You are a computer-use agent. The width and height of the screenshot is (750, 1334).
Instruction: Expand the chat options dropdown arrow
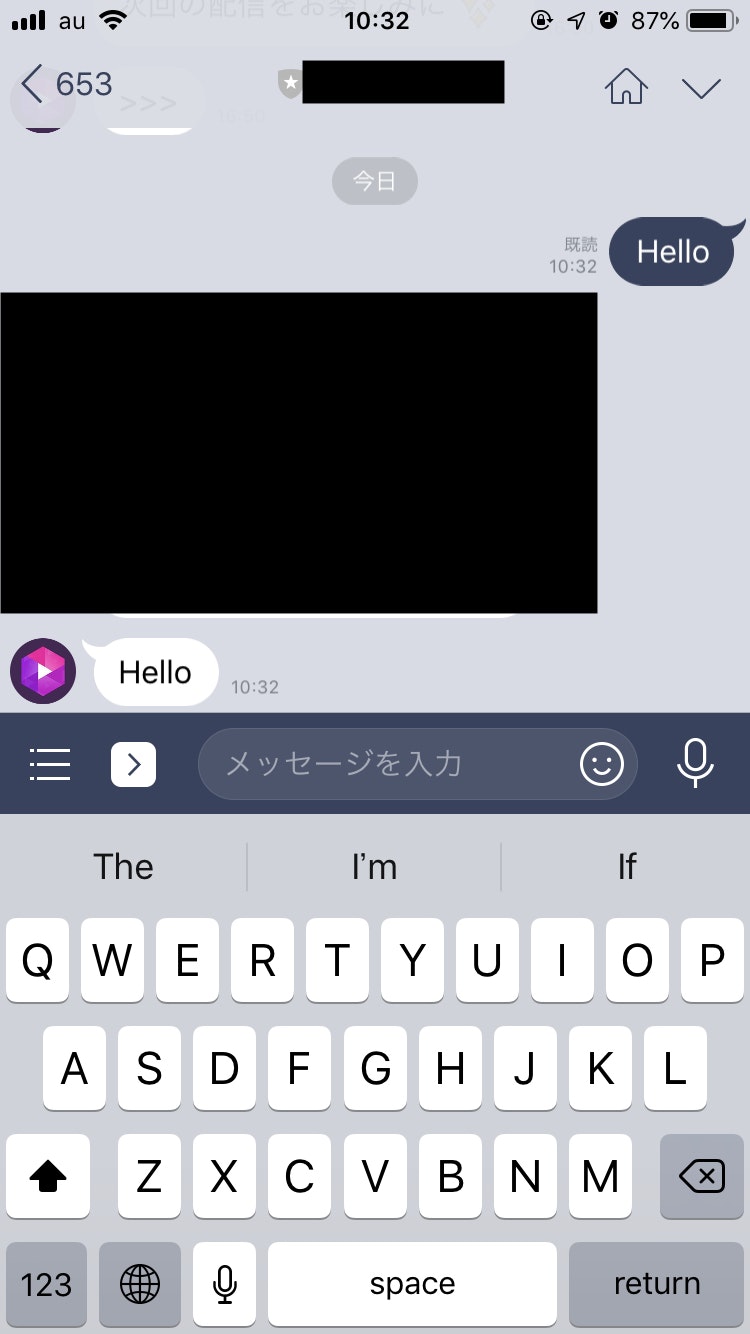point(701,87)
